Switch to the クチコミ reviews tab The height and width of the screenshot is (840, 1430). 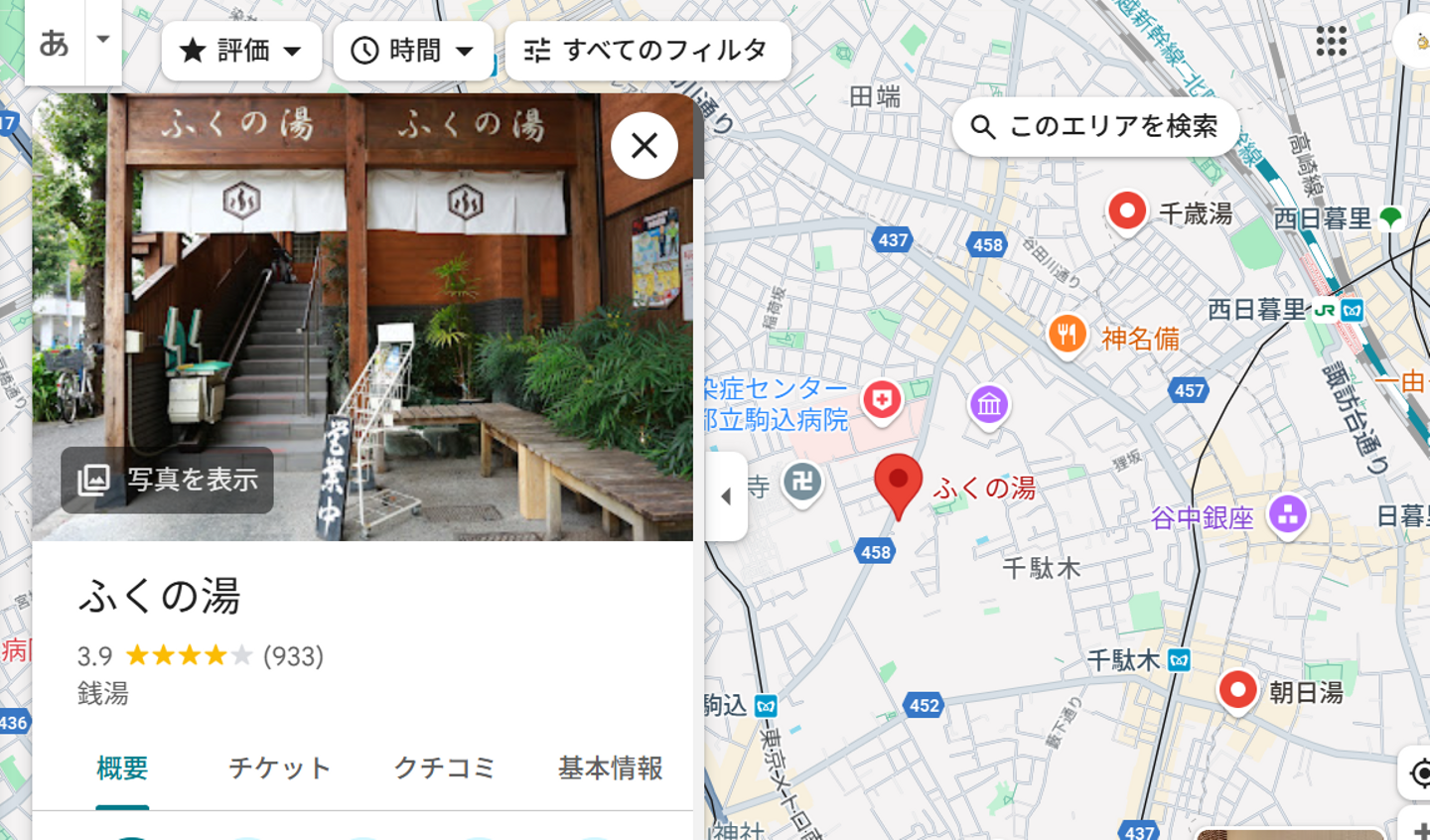(x=444, y=769)
